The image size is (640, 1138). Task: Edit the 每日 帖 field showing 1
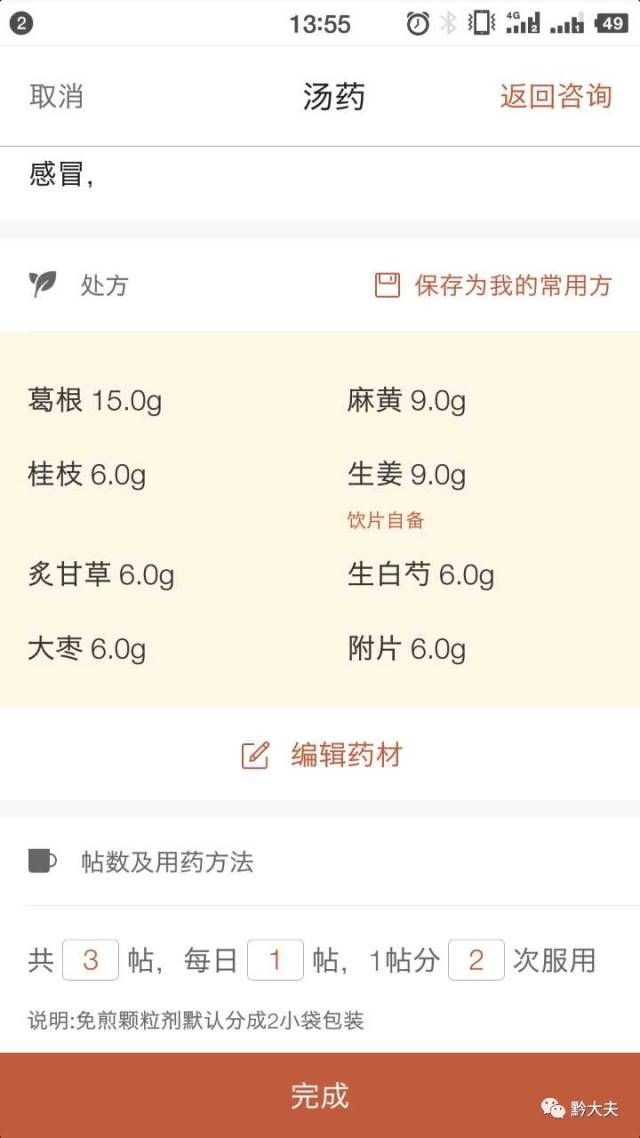[x=275, y=961]
